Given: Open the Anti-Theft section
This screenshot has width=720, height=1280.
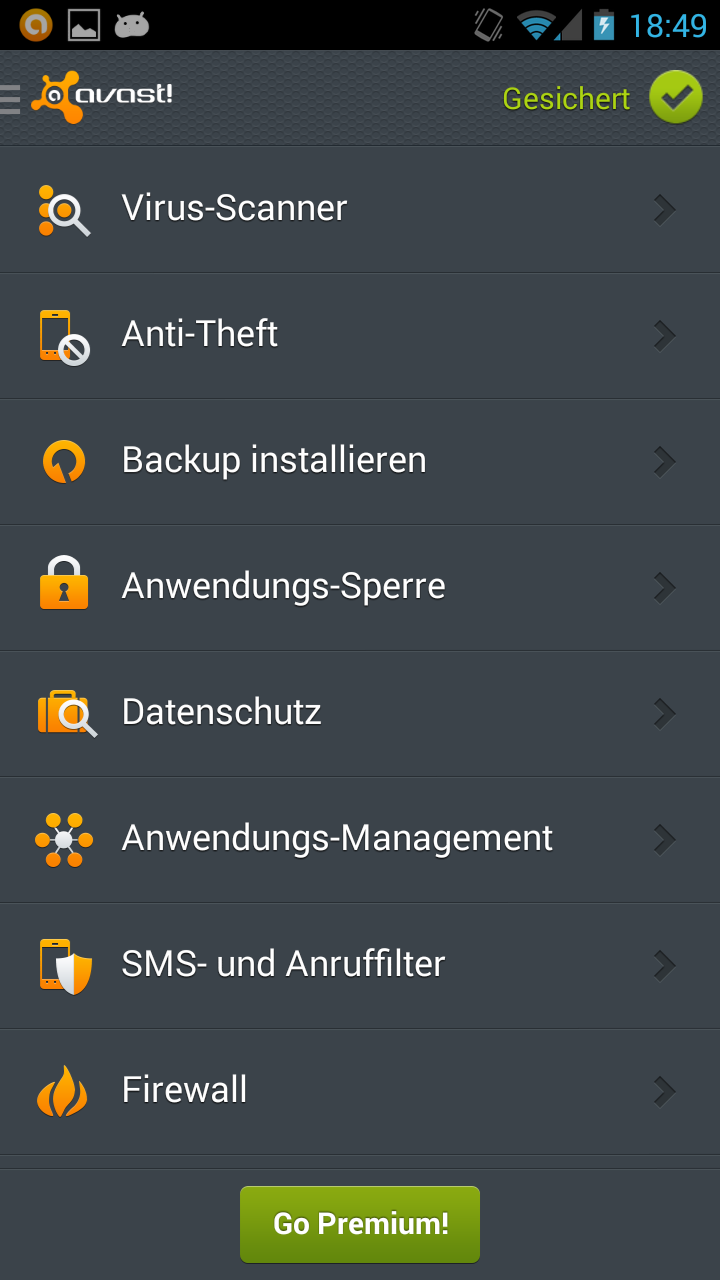Looking at the screenshot, I should coord(360,335).
